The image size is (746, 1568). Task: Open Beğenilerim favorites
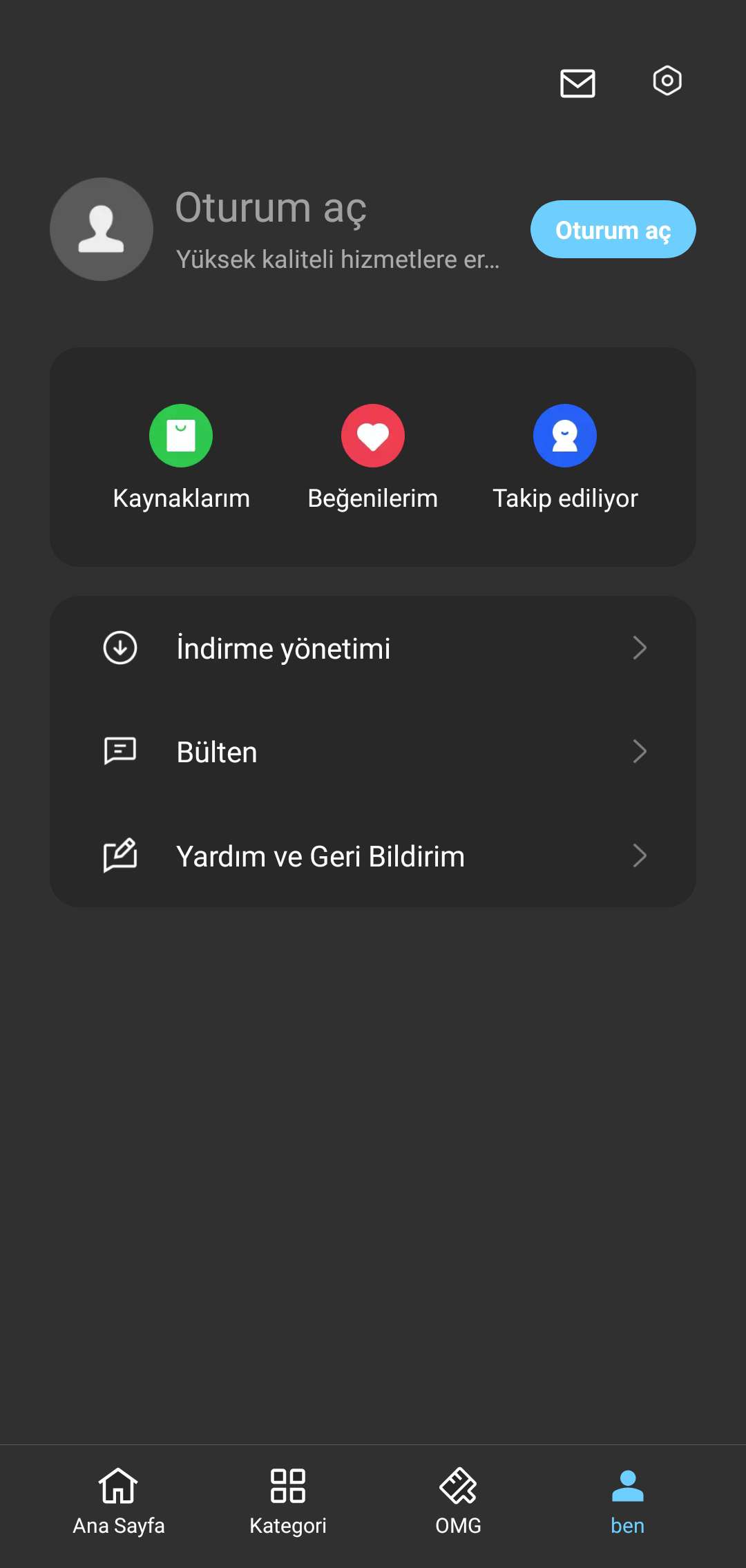tap(373, 457)
